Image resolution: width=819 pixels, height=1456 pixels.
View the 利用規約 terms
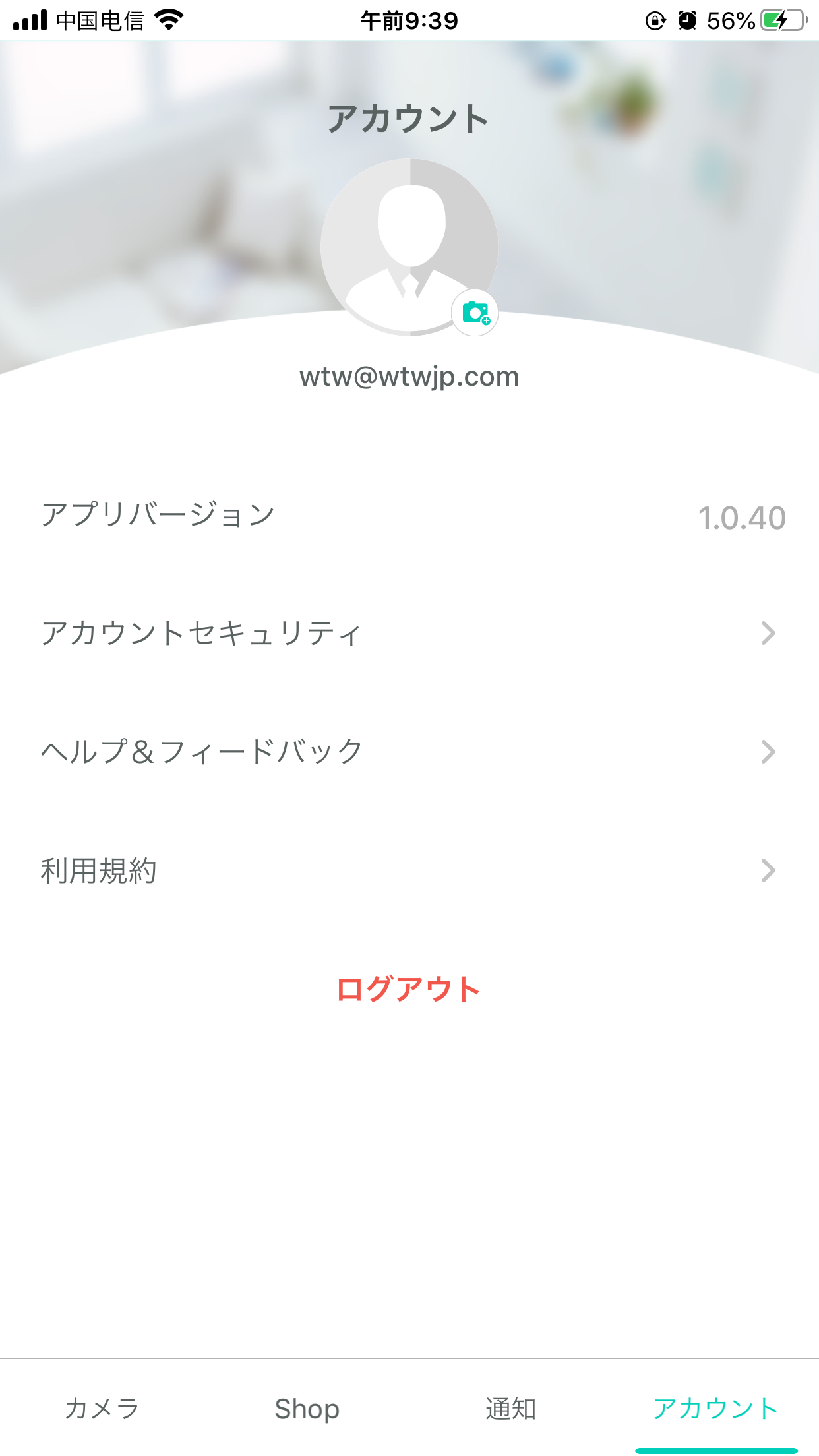point(409,870)
